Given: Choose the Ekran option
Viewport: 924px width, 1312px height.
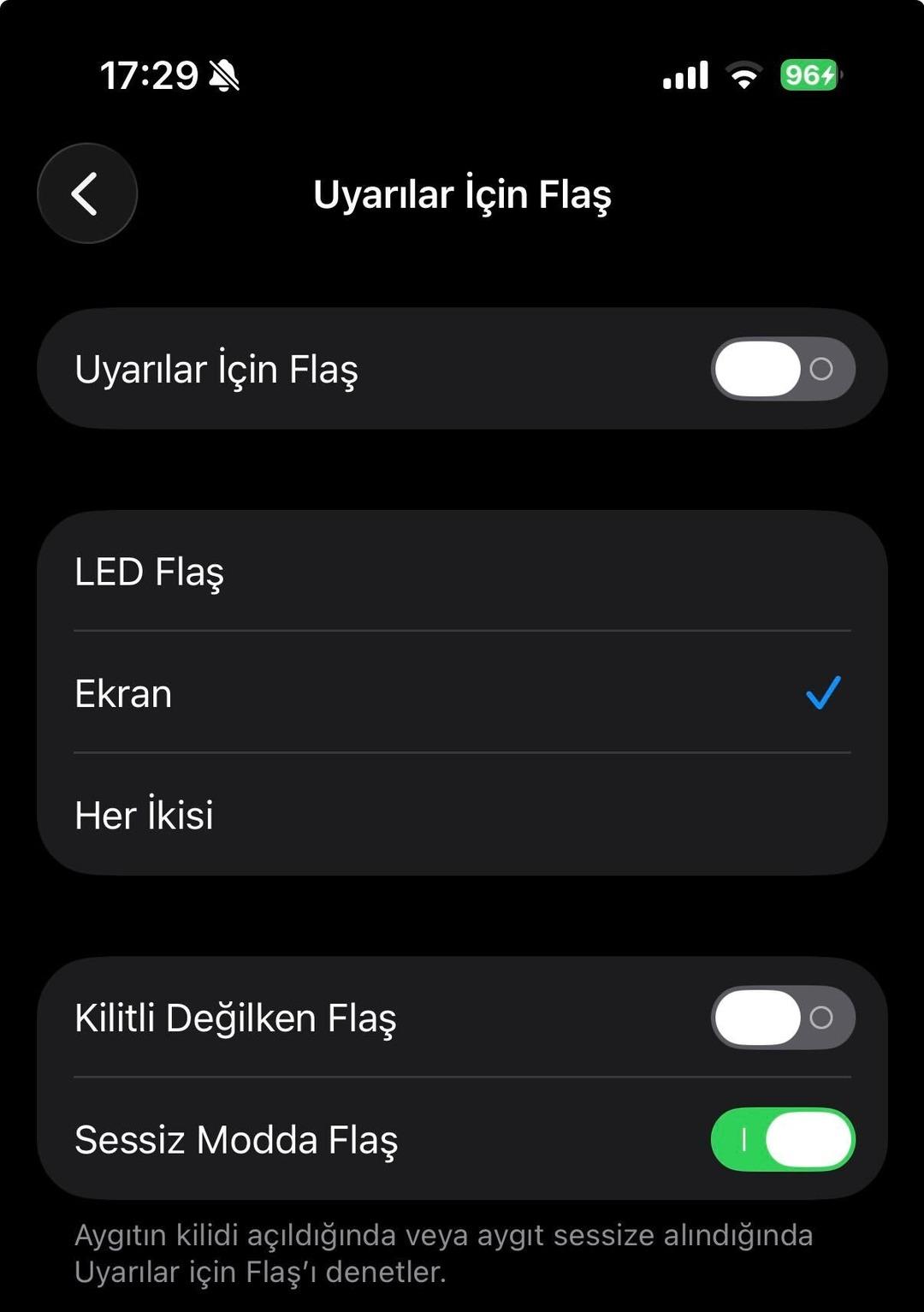Looking at the screenshot, I should (x=462, y=693).
